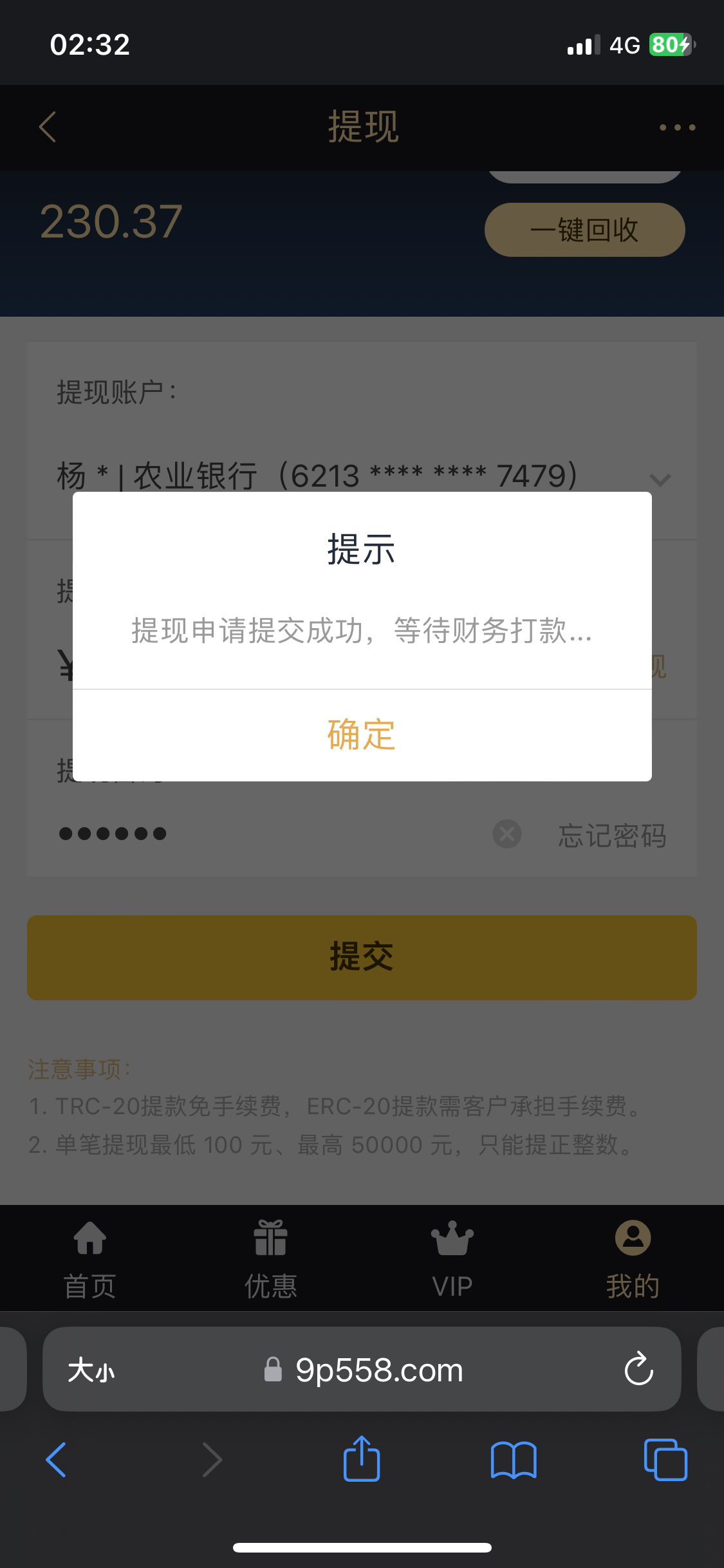Open the three-dot overflow menu

(x=677, y=127)
